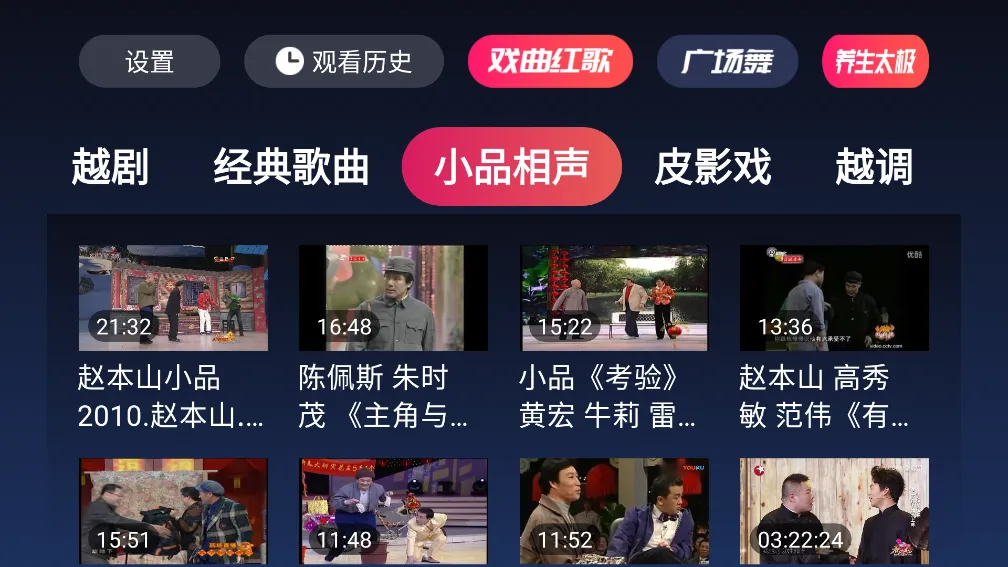Open 小品《考验》黄宏 牛莉 video
Viewport: 1008px width, 567px height.
[614, 298]
